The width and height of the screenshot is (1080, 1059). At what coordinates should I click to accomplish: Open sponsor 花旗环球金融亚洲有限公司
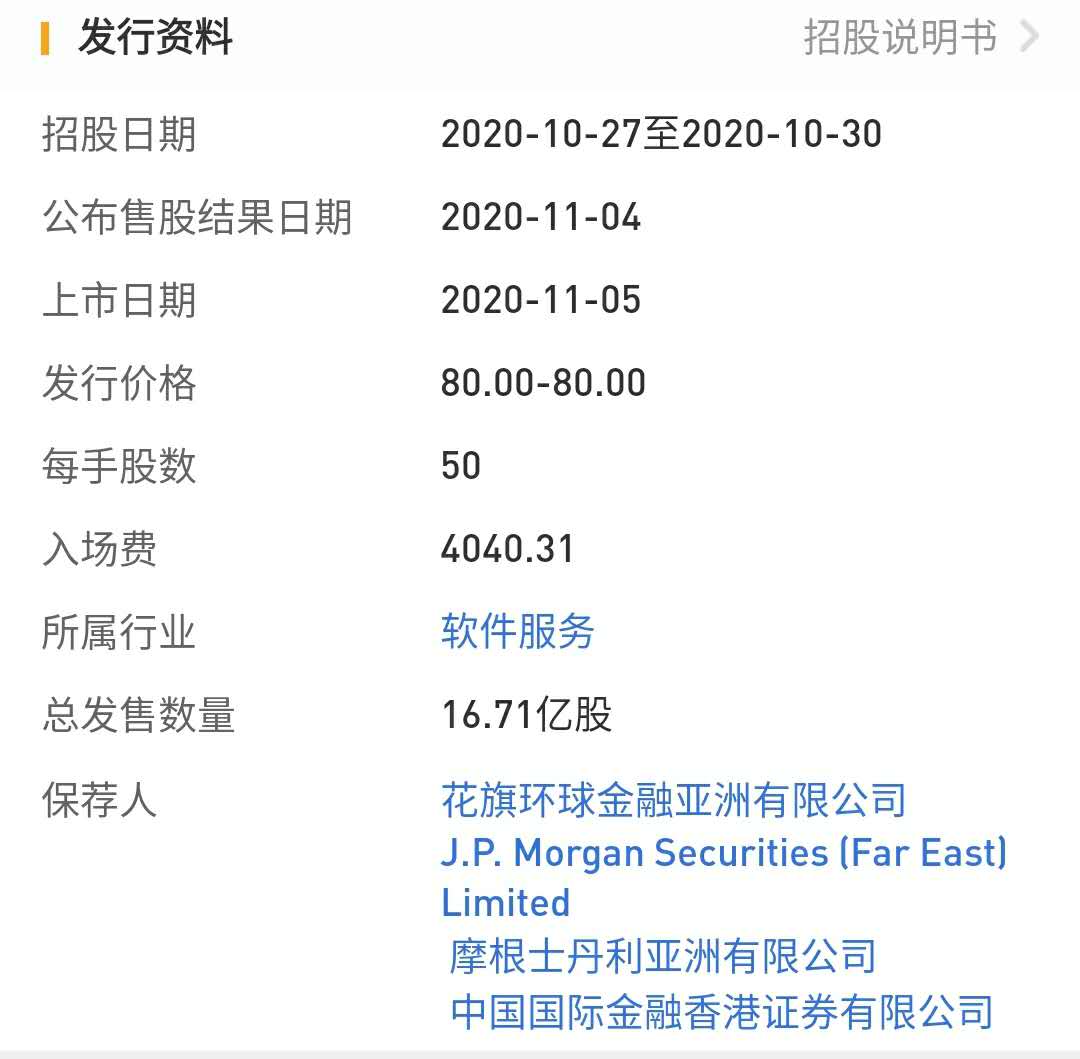pyautogui.click(x=673, y=800)
